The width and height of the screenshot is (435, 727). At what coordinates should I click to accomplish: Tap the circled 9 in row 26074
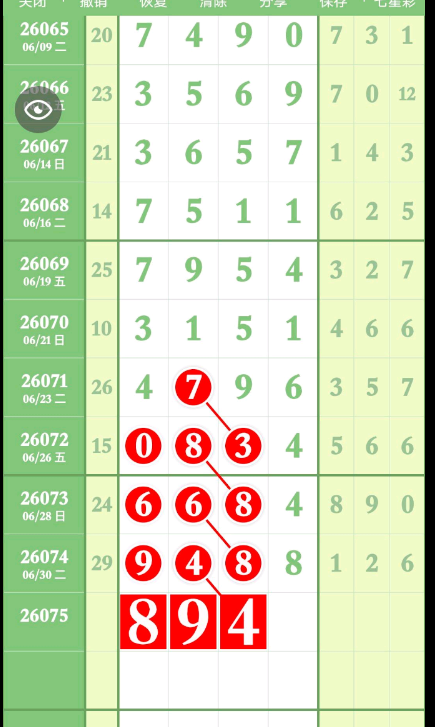143,563
